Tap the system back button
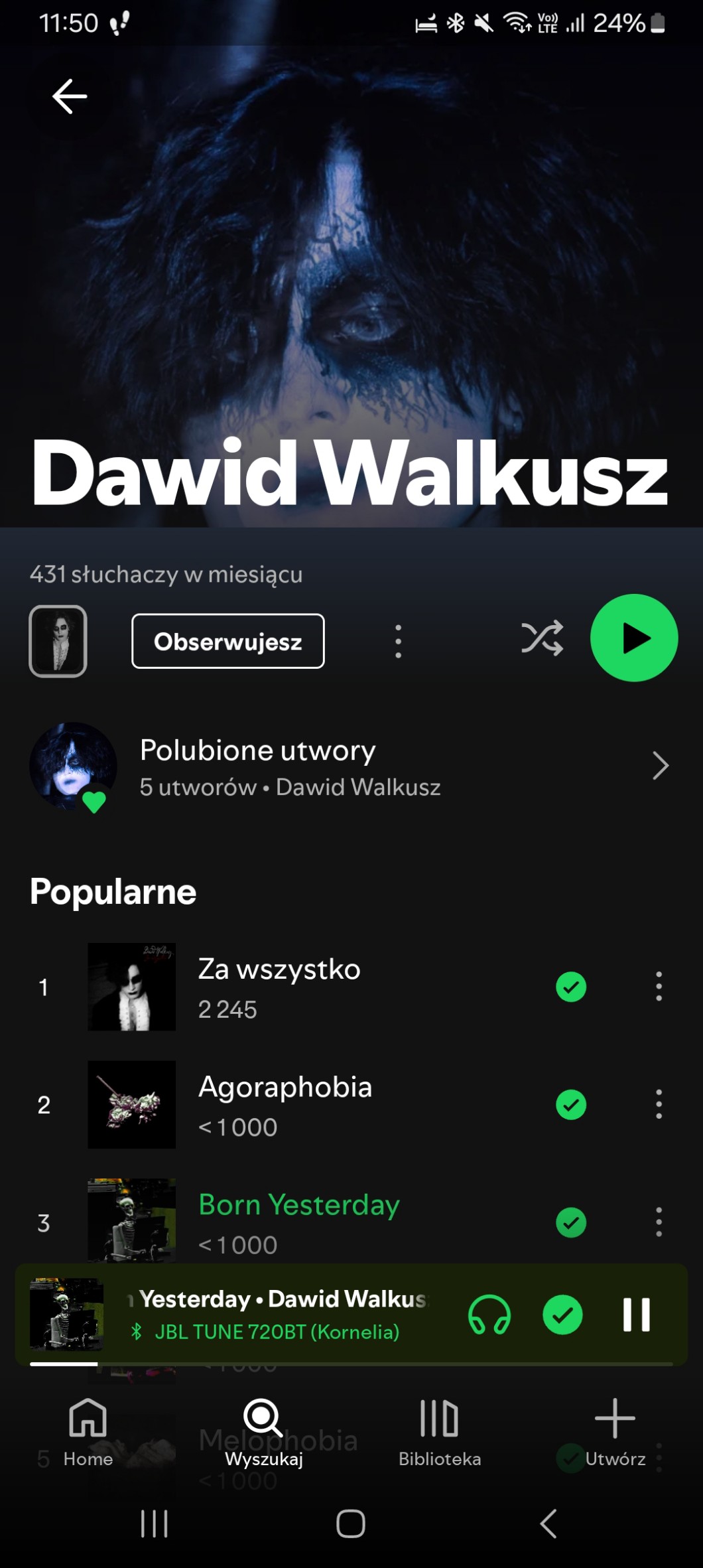Image resolution: width=703 pixels, height=1568 pixels. coord(548,1524)
